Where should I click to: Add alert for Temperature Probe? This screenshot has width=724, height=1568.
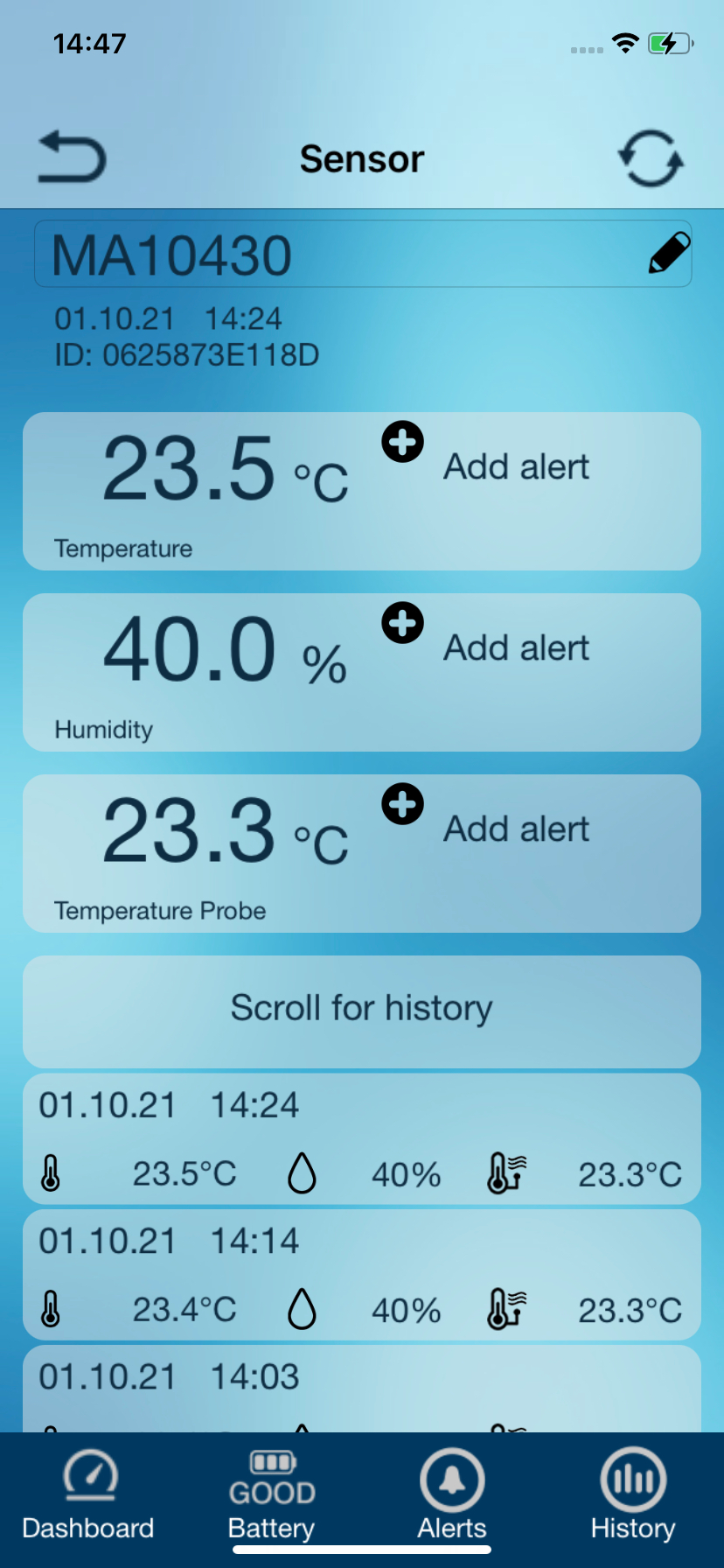403,804
